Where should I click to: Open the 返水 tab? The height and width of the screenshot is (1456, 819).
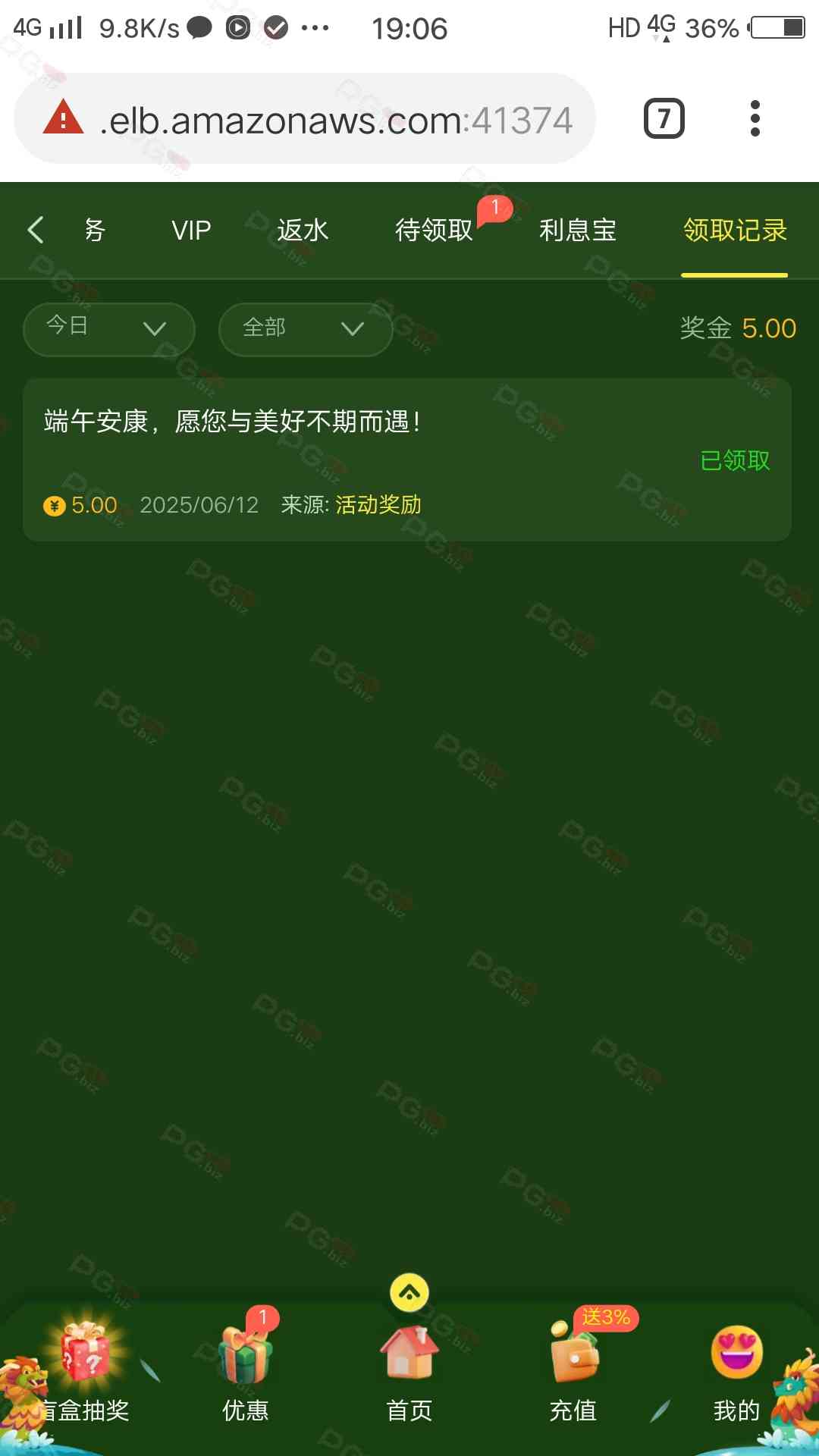[x=303, y=231]
